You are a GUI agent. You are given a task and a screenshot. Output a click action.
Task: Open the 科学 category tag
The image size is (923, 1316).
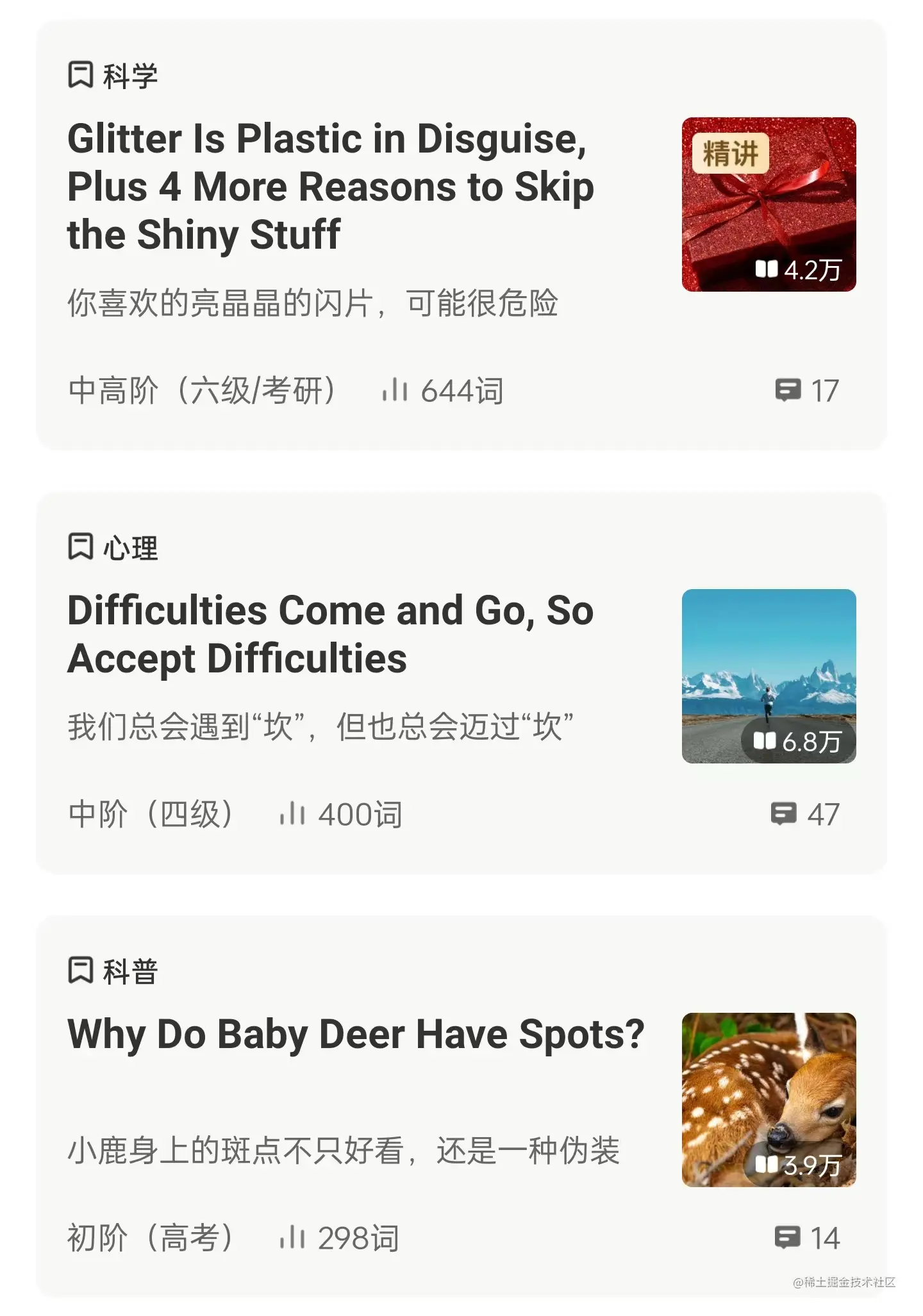pos(113,76)
